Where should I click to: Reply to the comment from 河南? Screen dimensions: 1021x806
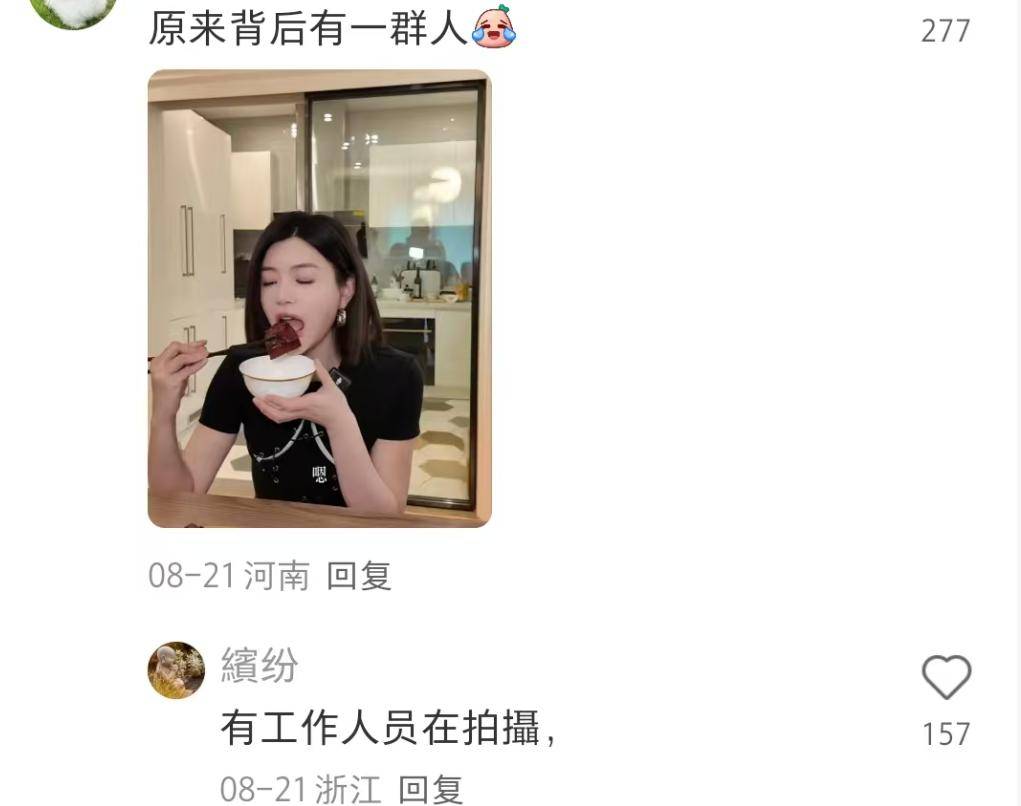359,575
